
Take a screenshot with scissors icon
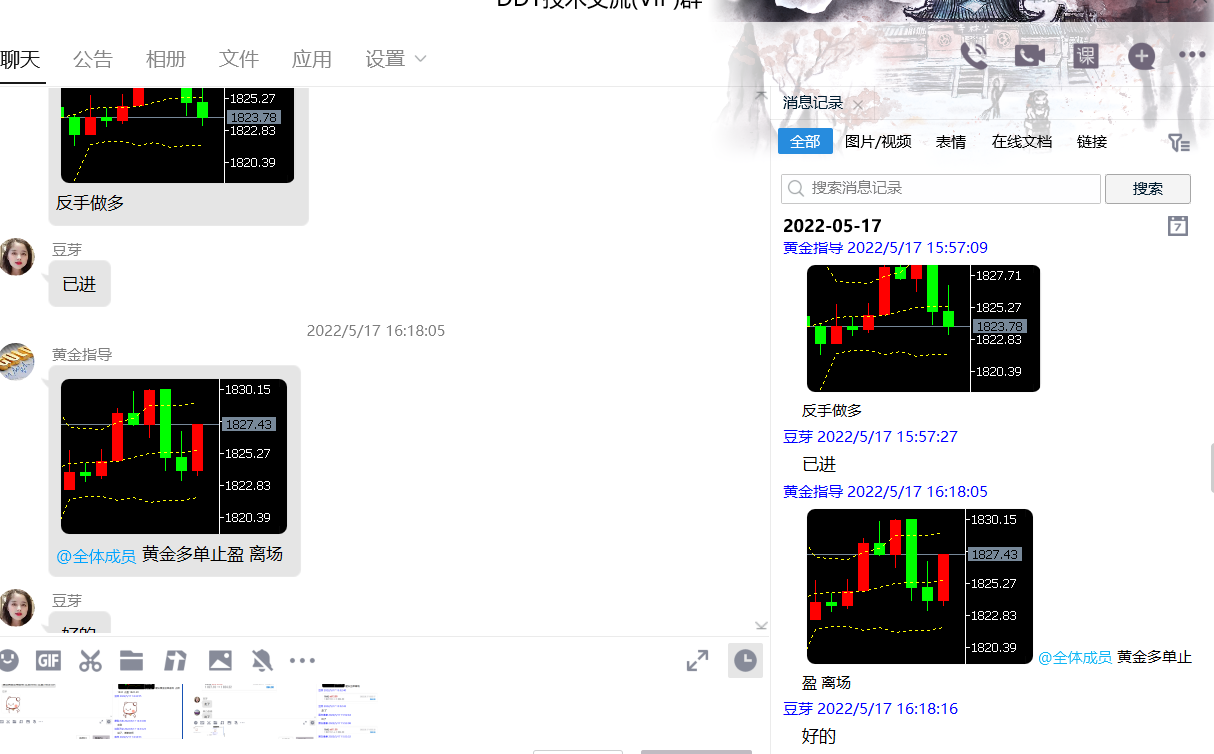tap(90, 660)
